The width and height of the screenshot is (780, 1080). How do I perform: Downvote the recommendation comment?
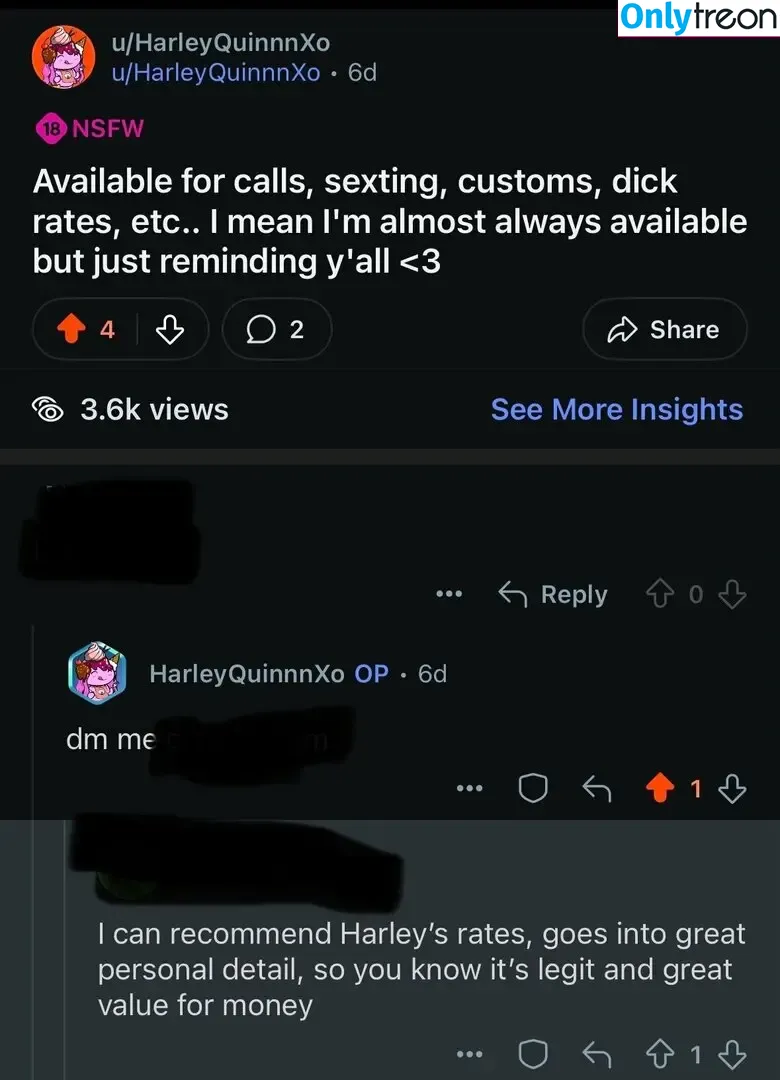point(733,1054)
